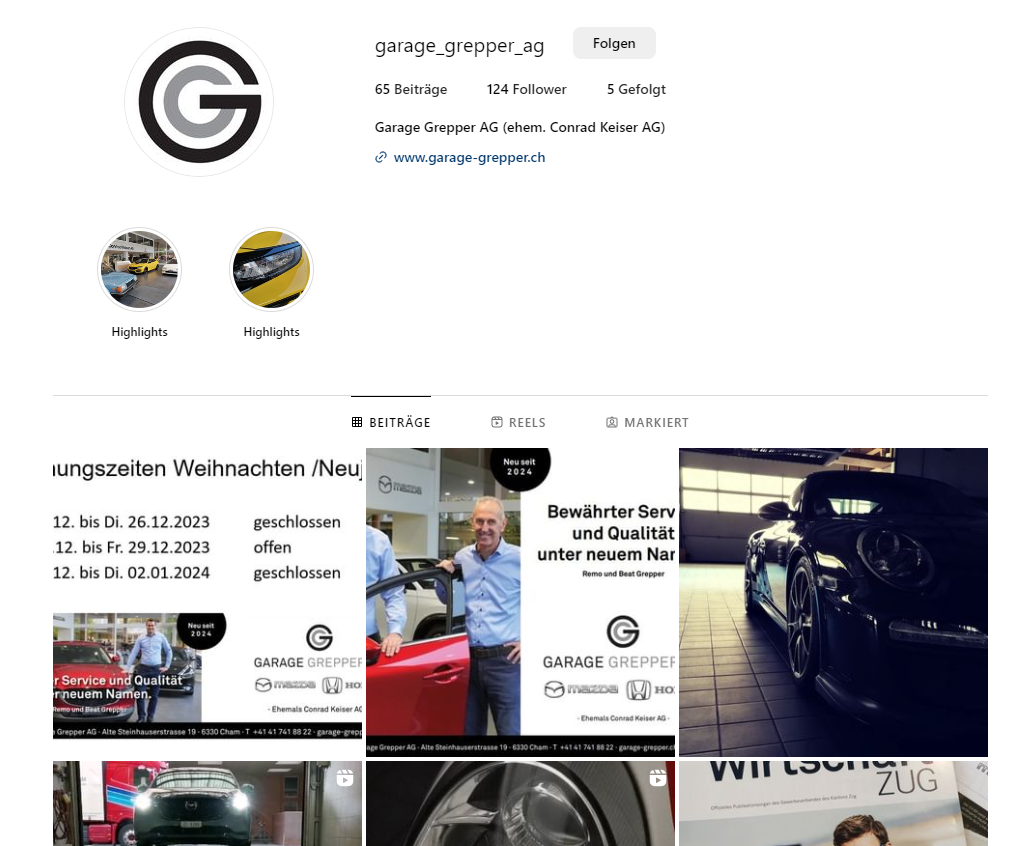
Task: Open the Highlights story with the showroom cars
Action: click(140, 270)
